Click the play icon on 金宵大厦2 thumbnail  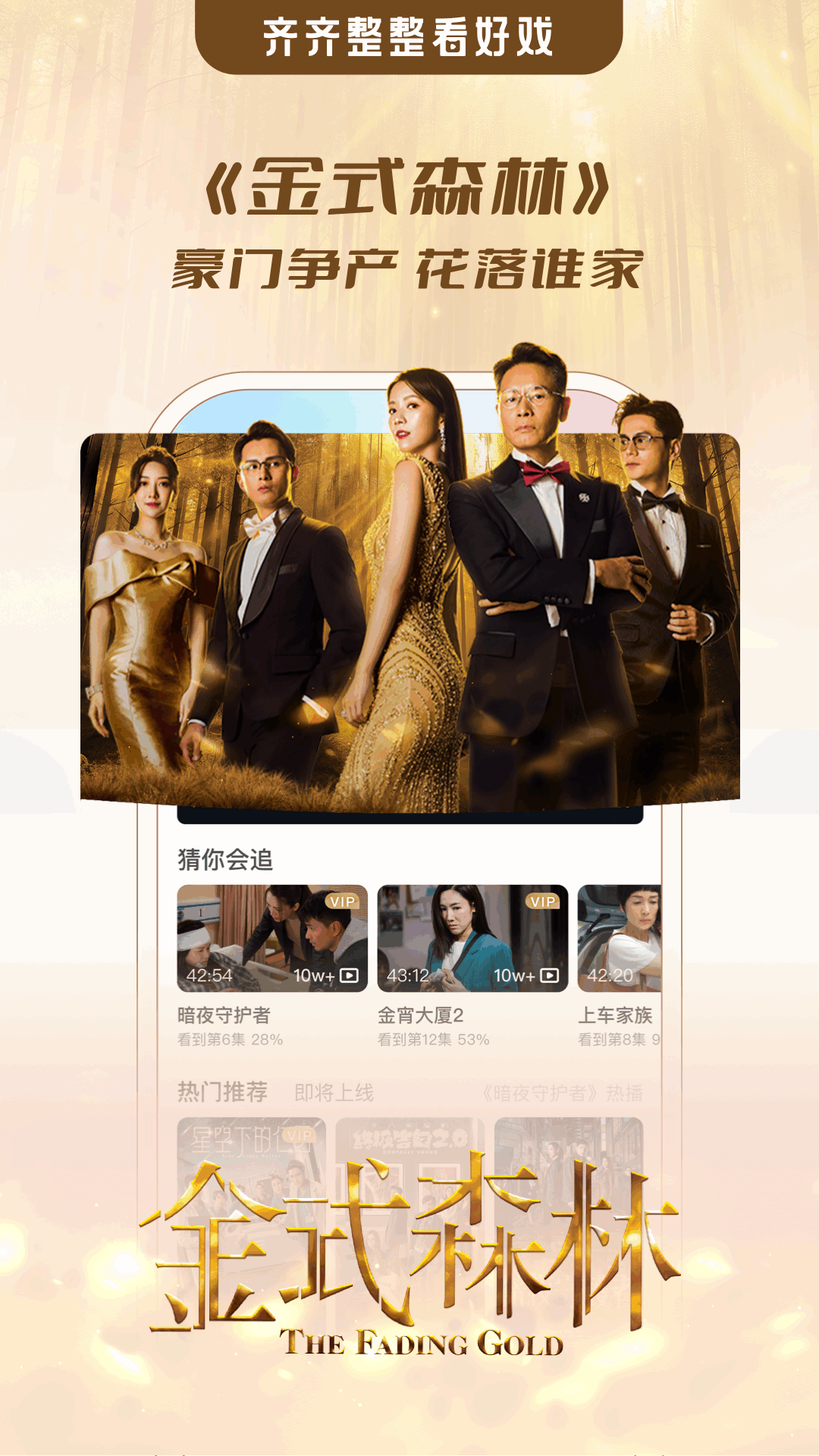(x=549, y=976)
